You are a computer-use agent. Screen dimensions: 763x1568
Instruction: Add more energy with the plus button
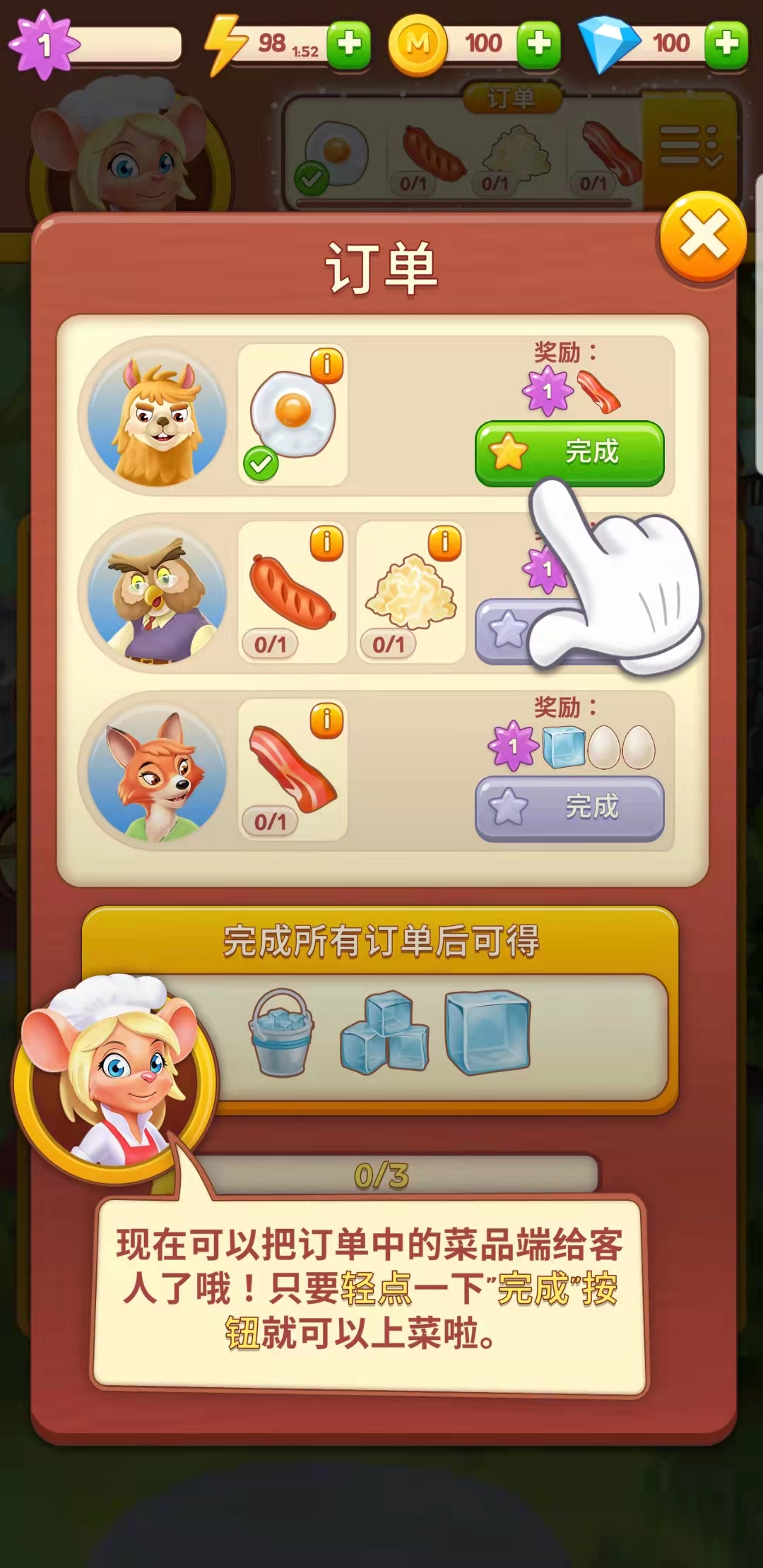[349, 44]
